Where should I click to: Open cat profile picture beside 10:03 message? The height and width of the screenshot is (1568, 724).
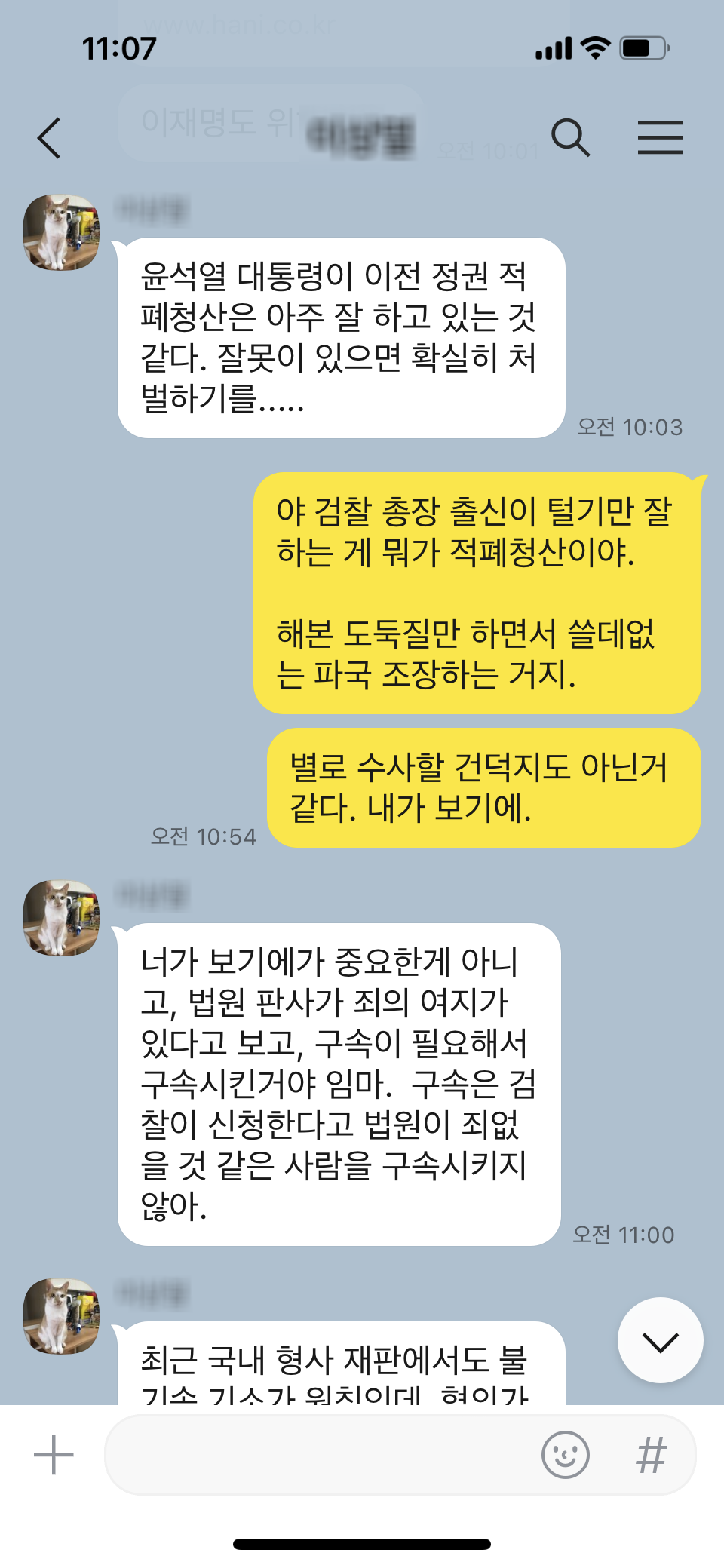[61, 232]
